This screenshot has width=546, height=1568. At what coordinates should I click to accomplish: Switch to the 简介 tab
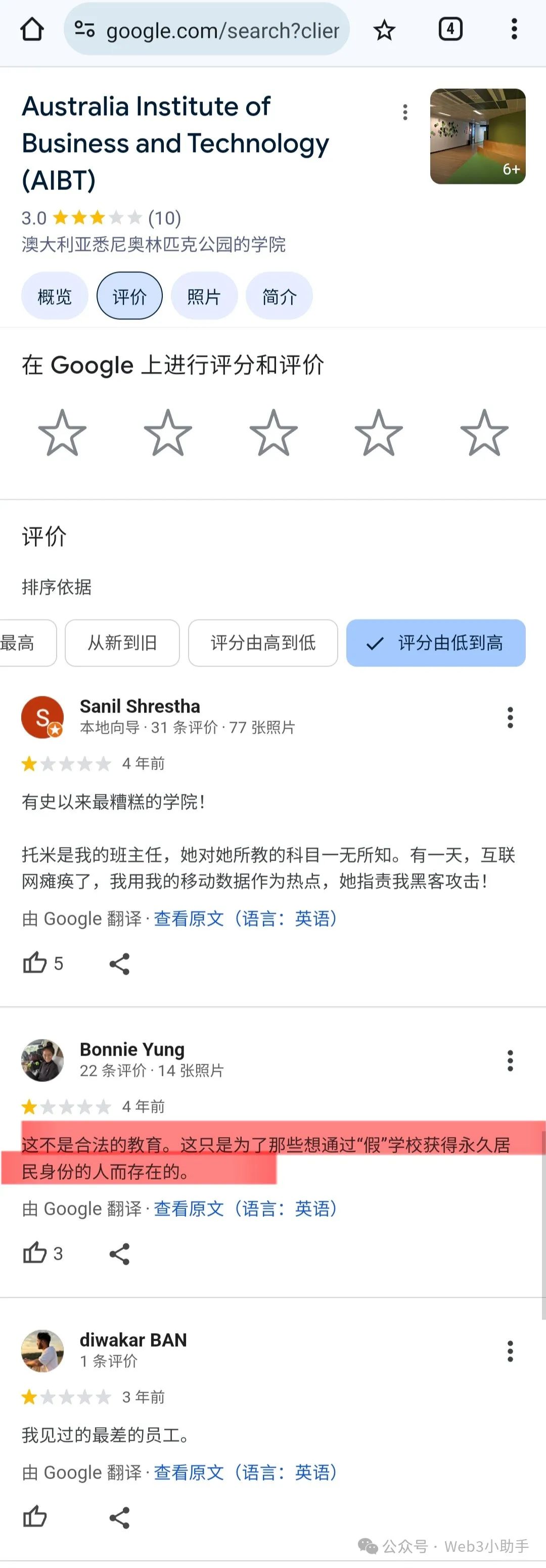(x=279, y=297)
